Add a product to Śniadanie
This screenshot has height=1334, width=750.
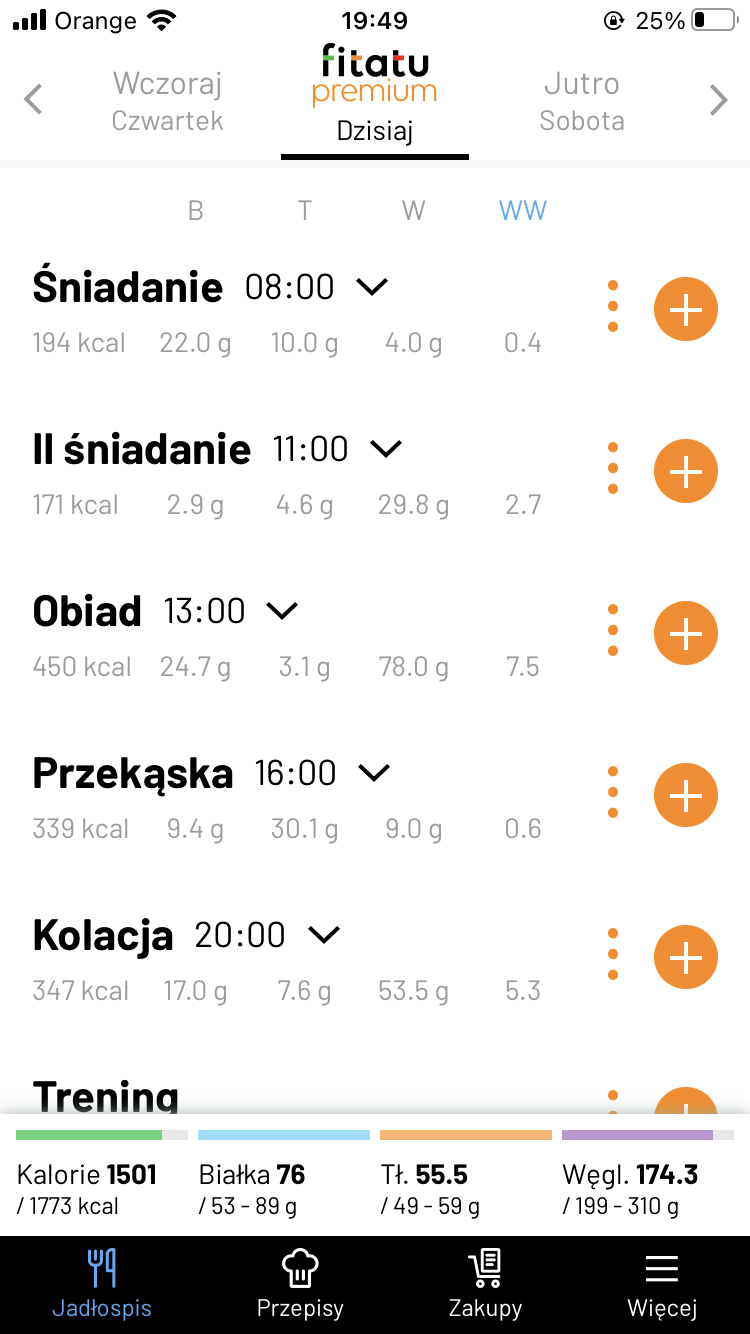tap(685, 310)
